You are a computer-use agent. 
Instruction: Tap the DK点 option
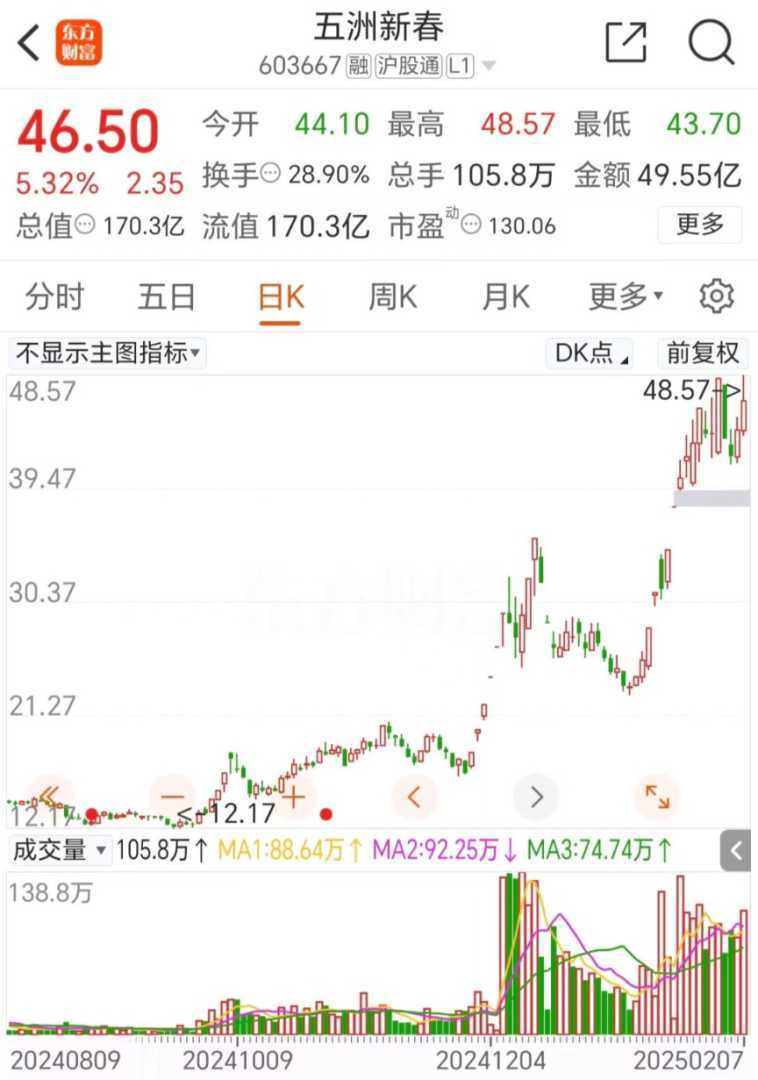click(593, 353)
